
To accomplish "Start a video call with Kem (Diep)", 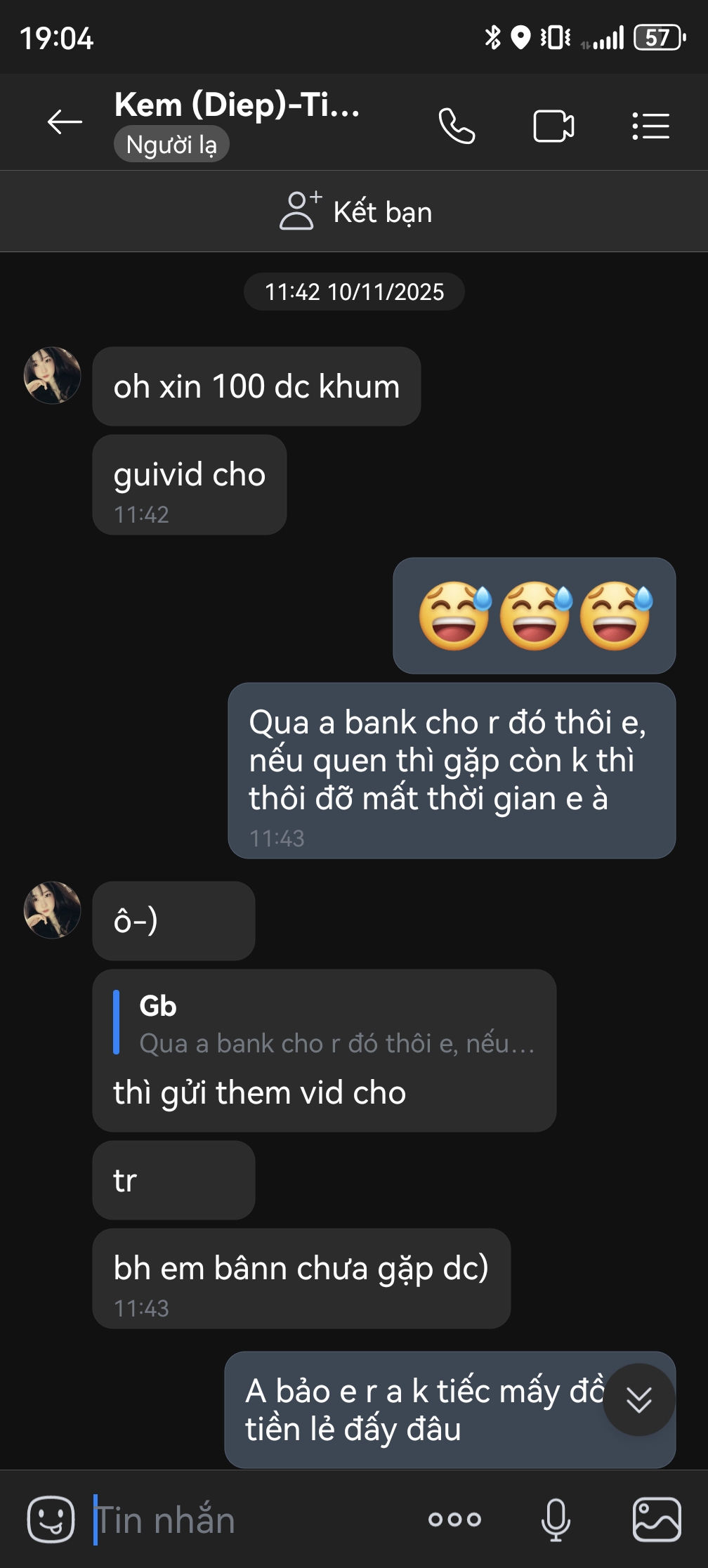I will click(x=553, y=126).
